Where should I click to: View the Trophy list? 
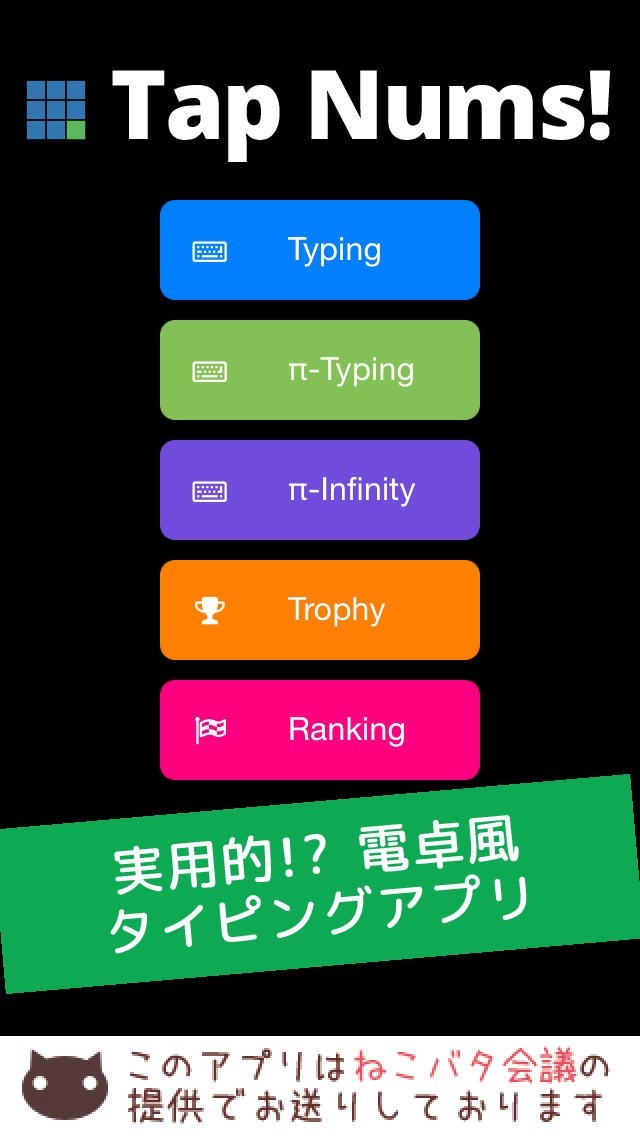point(320,610)
